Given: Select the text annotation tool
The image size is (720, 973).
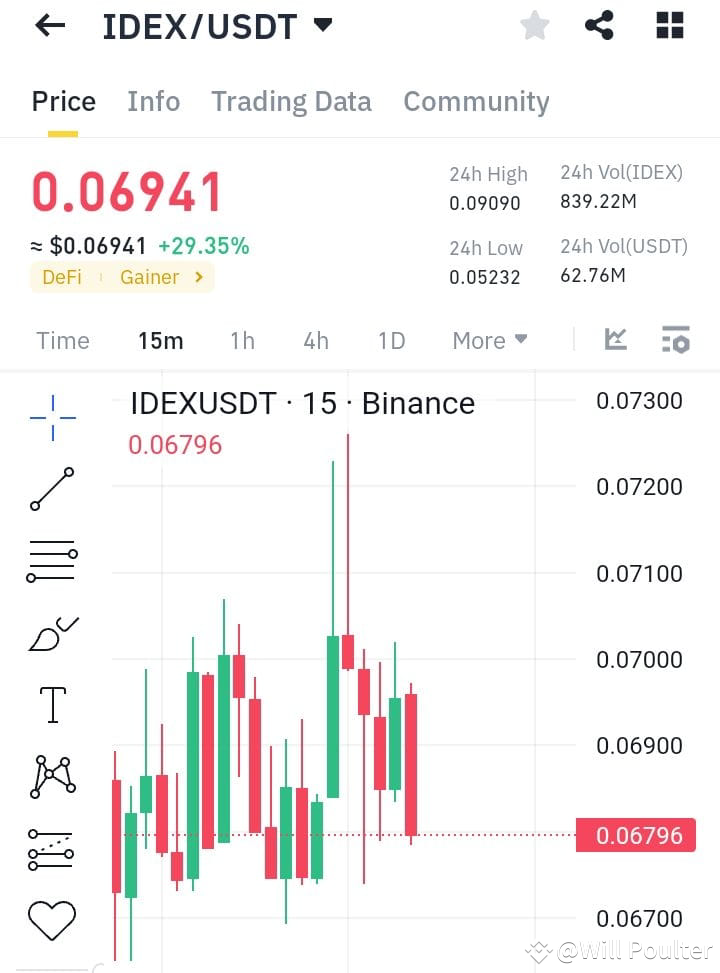Looking at the screenshot, I should tap(51, 704).
